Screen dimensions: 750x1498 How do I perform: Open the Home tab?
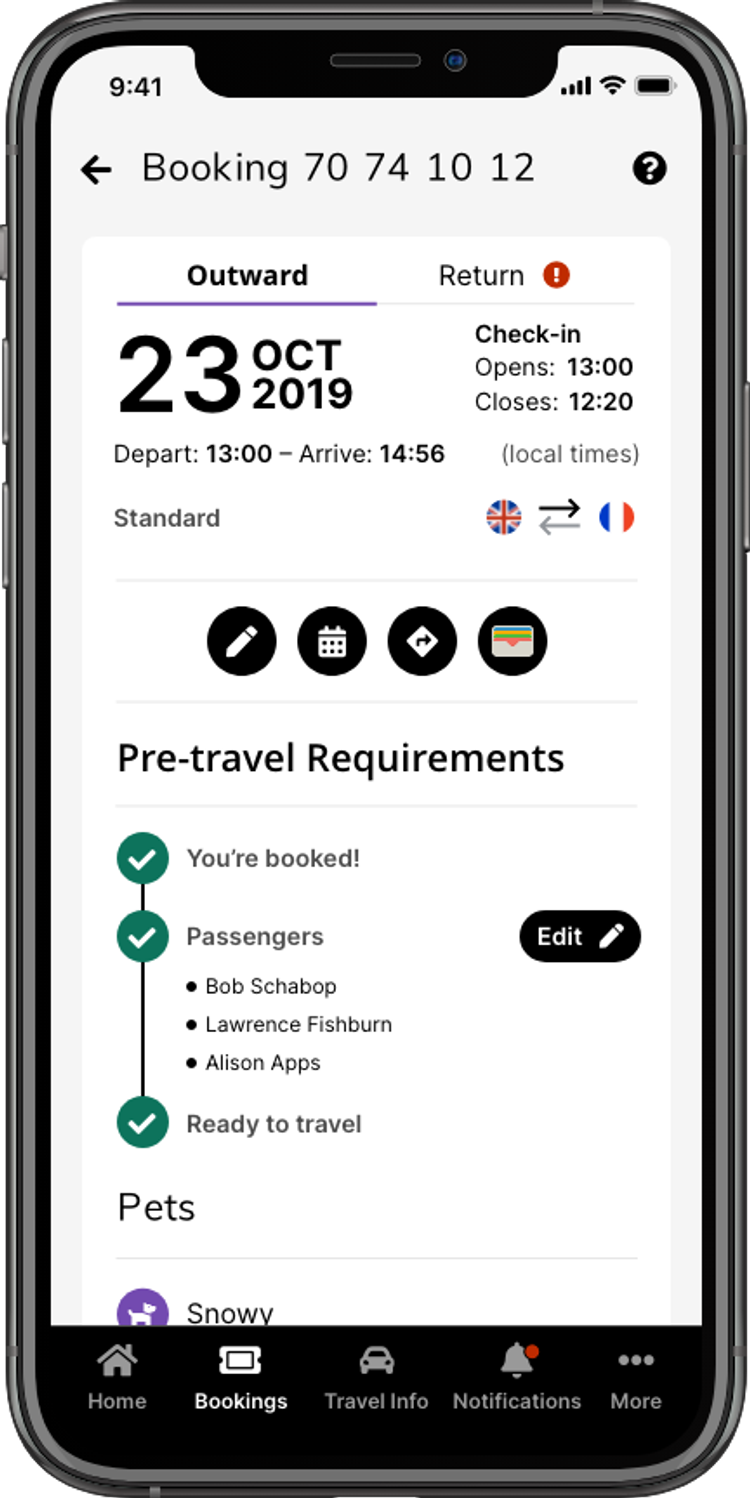point(117,1378)
